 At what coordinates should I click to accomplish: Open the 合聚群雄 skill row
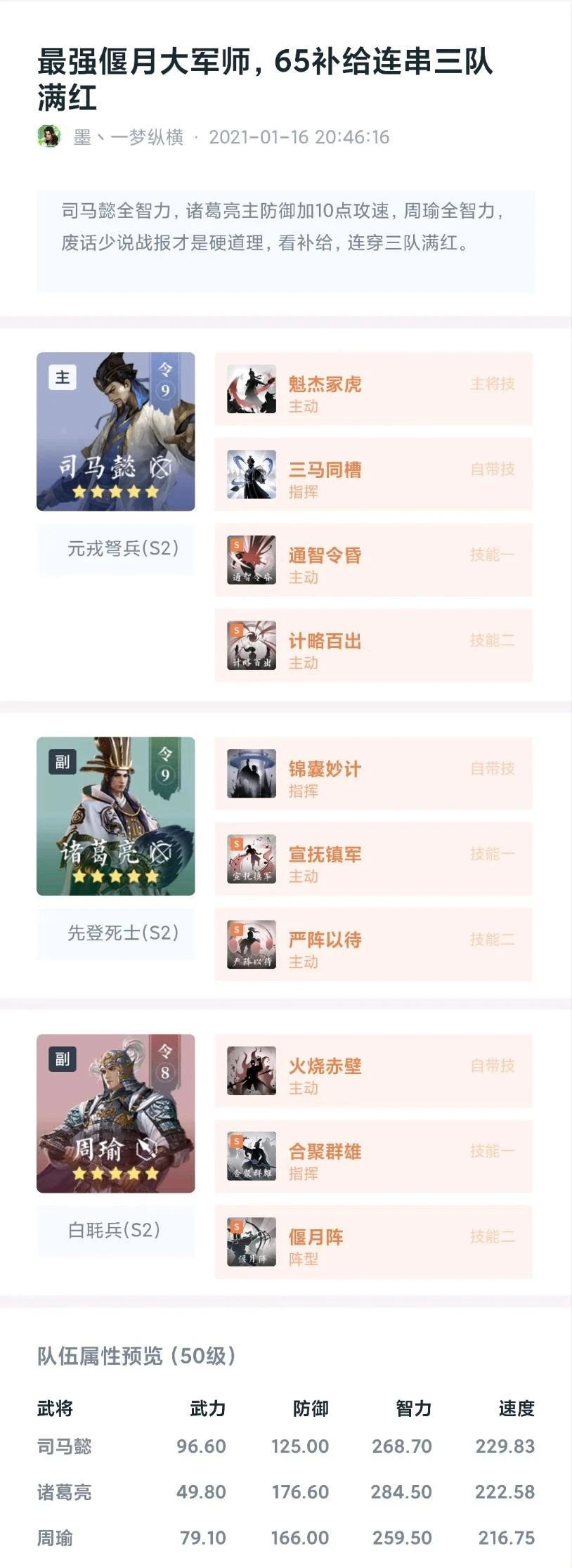pyautogui.click(x=373, y=1157)
